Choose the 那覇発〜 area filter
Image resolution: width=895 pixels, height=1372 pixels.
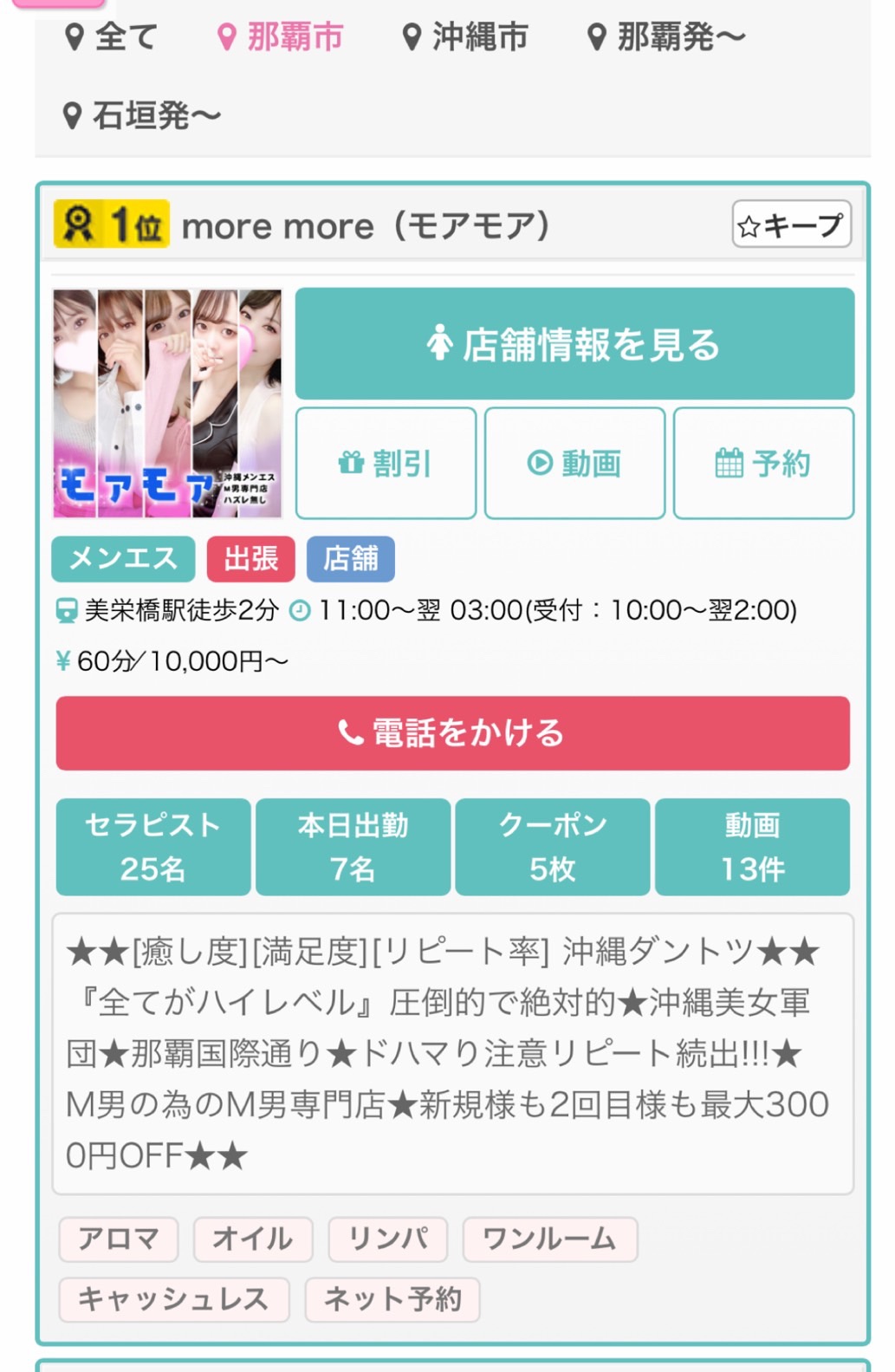[x=665, y=37]
